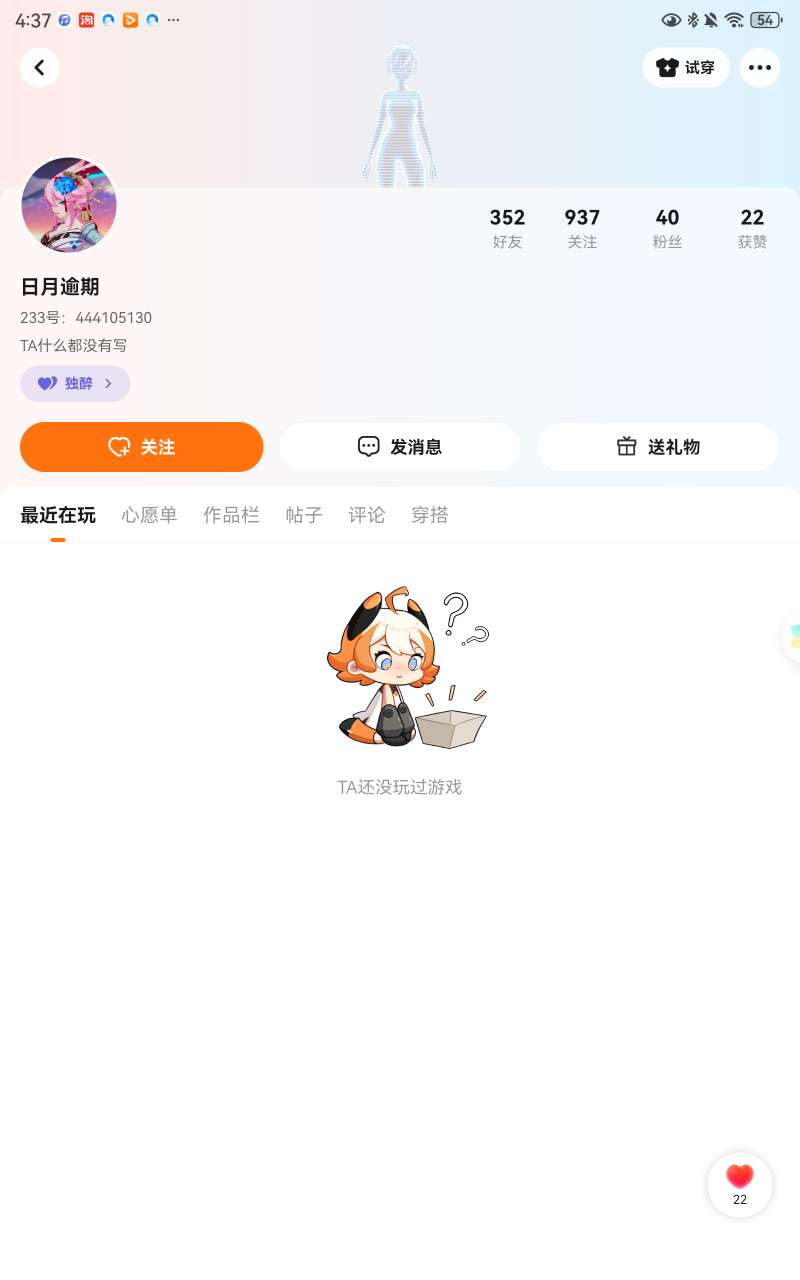
Task: Switch to the 作品栏 tab
Action: 231,515
